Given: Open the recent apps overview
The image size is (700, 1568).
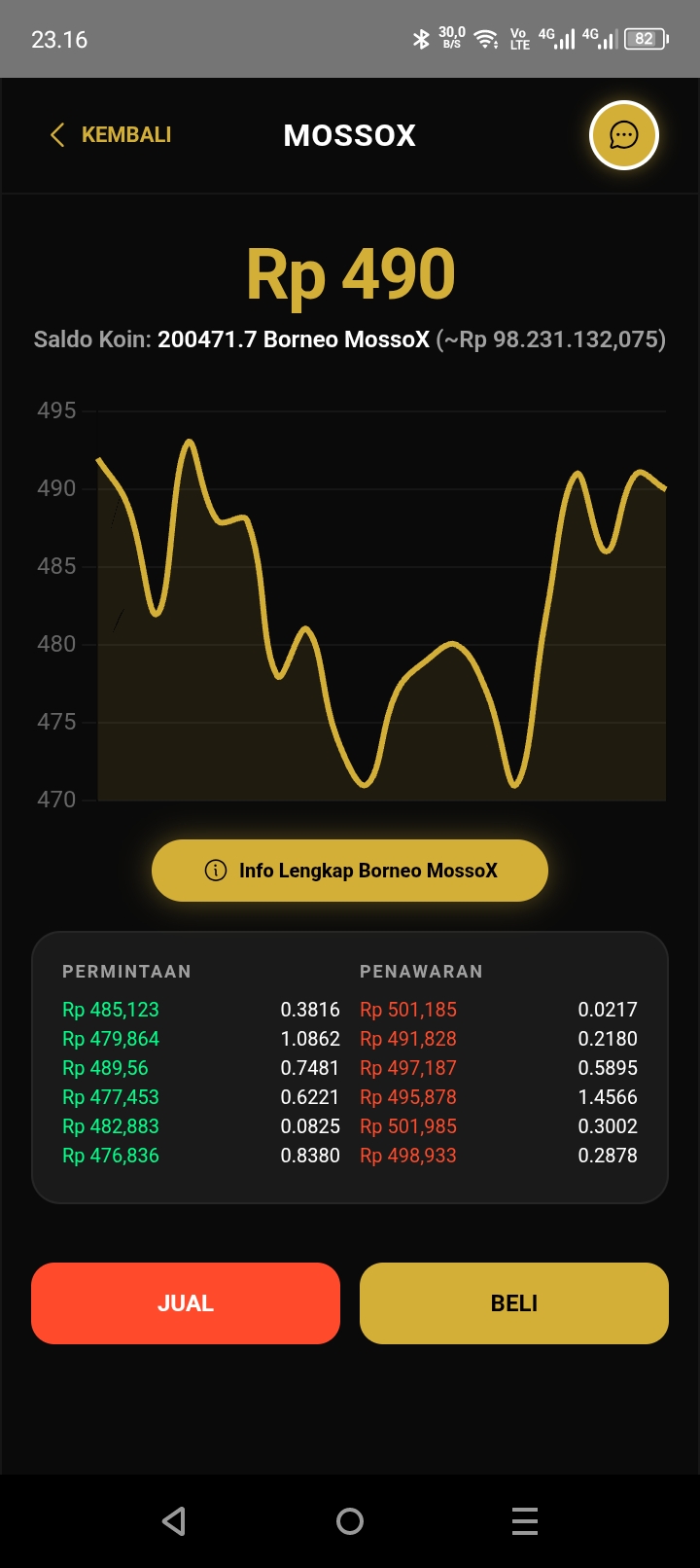Looking at the screenshot, I should (525, 1521).
